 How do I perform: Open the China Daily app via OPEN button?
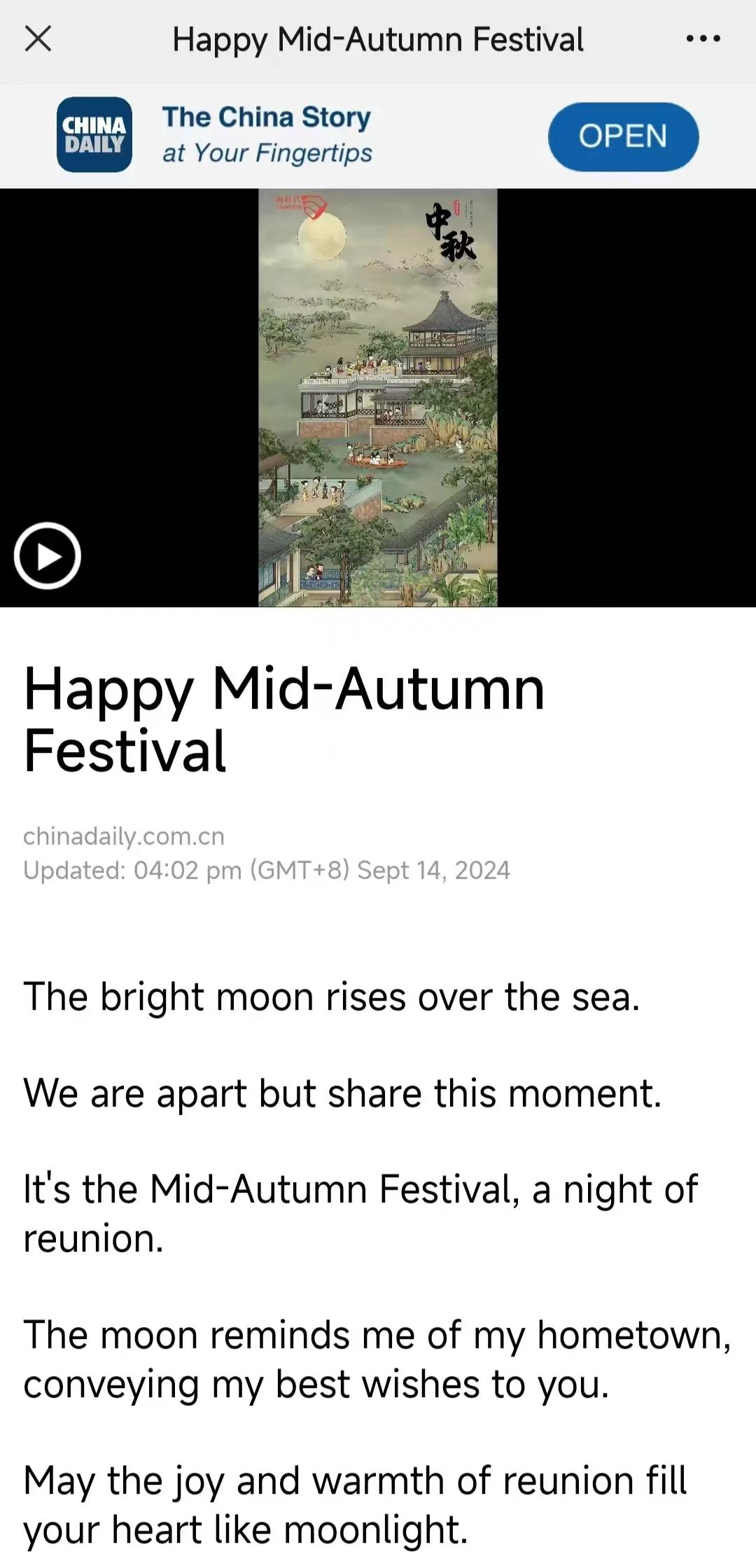[x=622, y=137]
